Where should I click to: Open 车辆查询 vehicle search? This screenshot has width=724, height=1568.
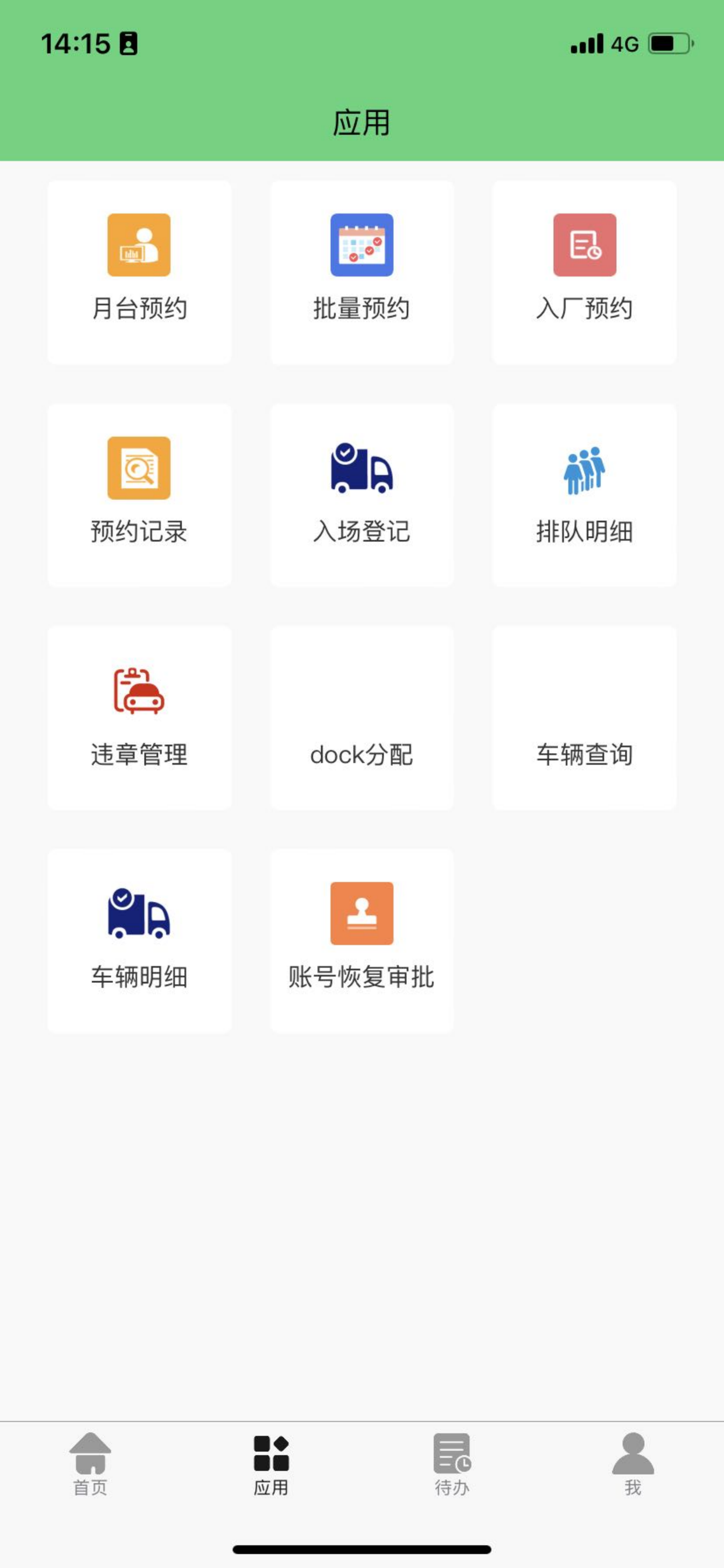click(x=584, y=717)
